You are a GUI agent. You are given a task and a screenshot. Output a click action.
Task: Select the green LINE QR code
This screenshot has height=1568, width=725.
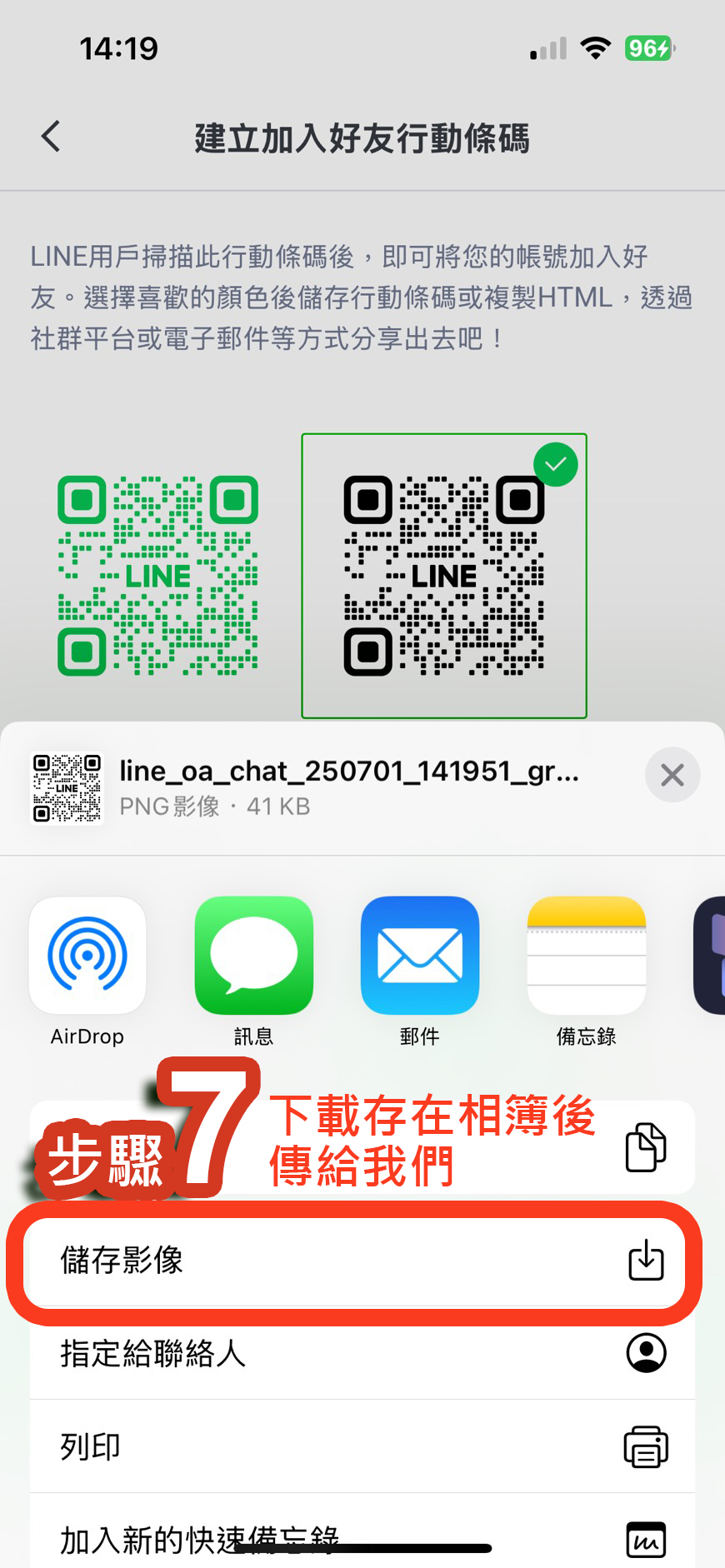[x=157, y=575]
